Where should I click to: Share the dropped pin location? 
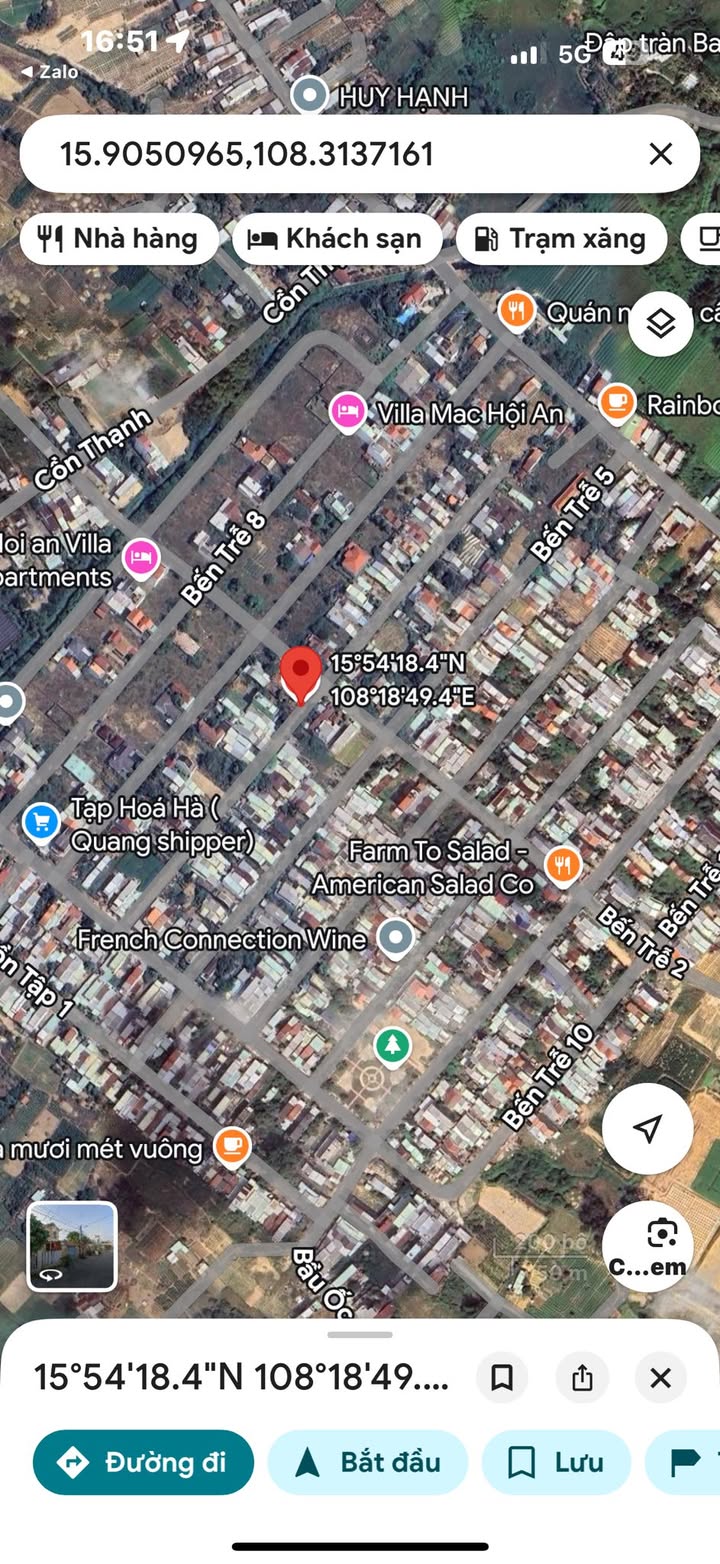pos(582,1378)
